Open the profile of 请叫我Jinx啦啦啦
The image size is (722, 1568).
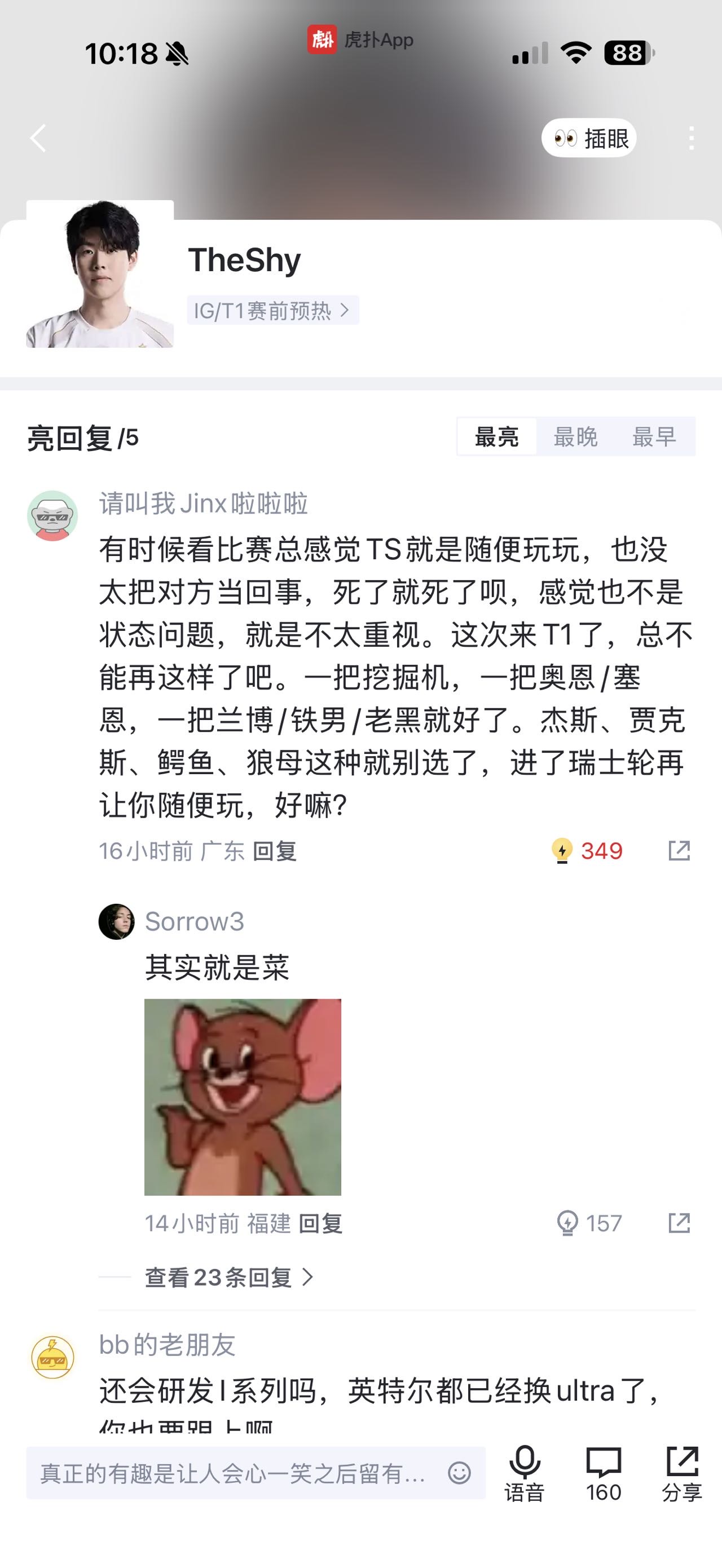52,515
